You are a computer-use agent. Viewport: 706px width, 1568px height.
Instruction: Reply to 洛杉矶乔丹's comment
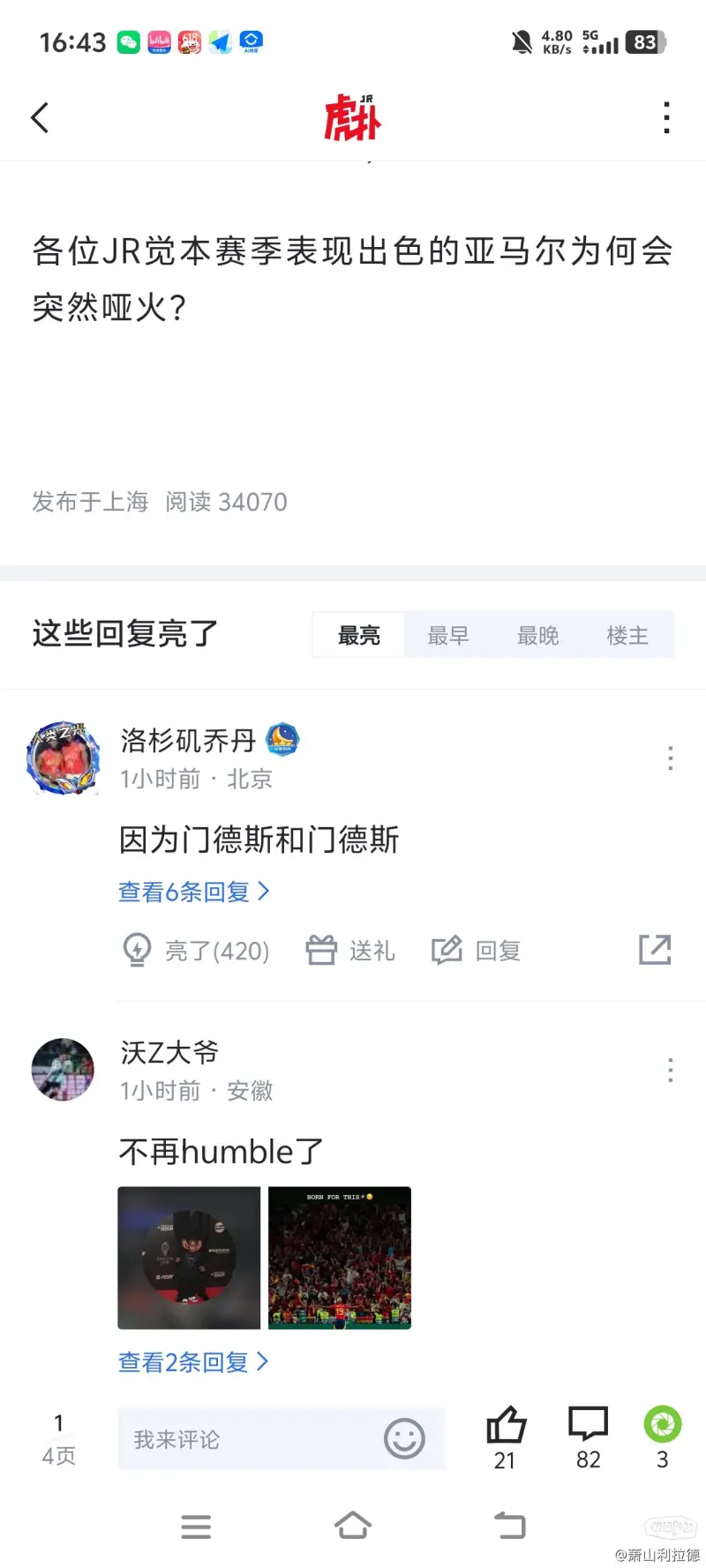click(477, 951)
